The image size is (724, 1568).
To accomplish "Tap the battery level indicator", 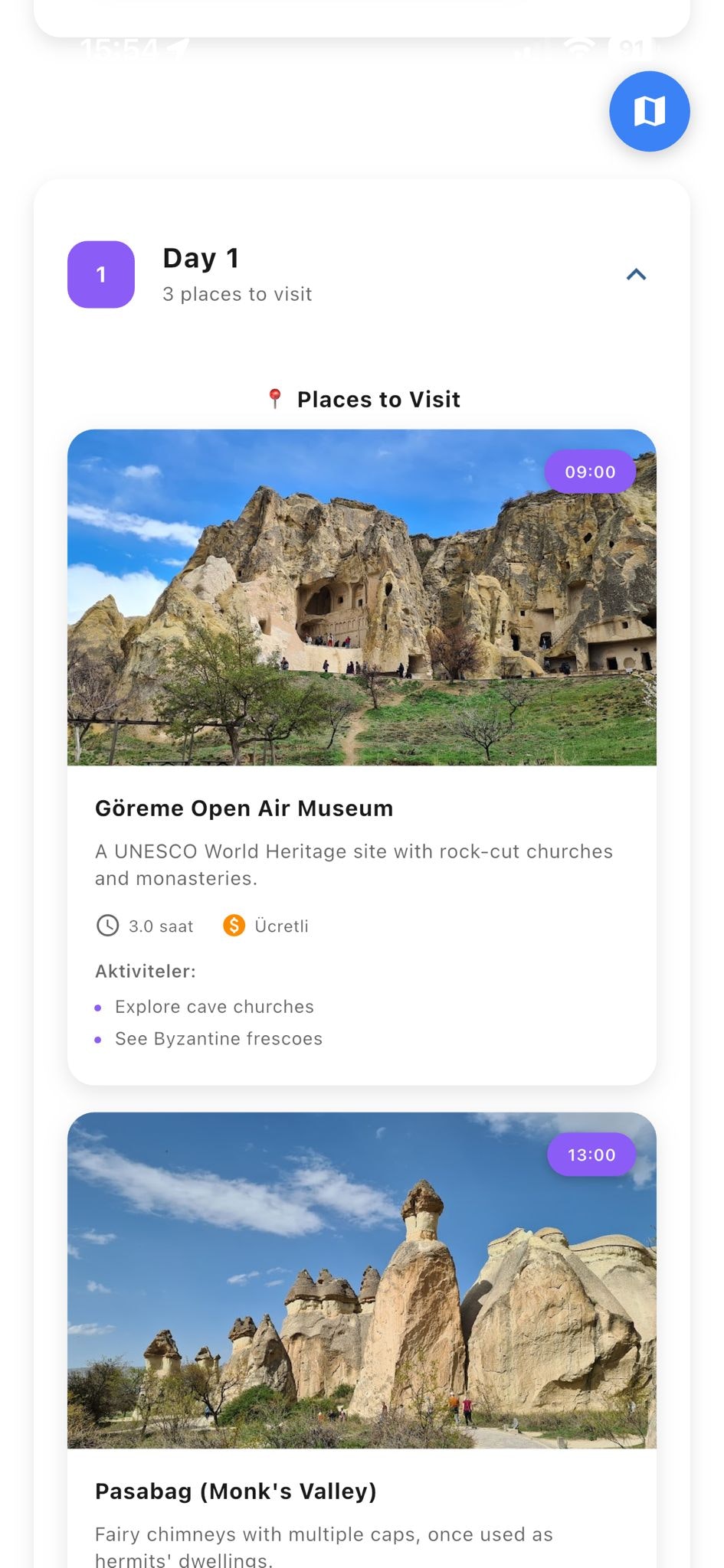I will [x=627, y=48].
